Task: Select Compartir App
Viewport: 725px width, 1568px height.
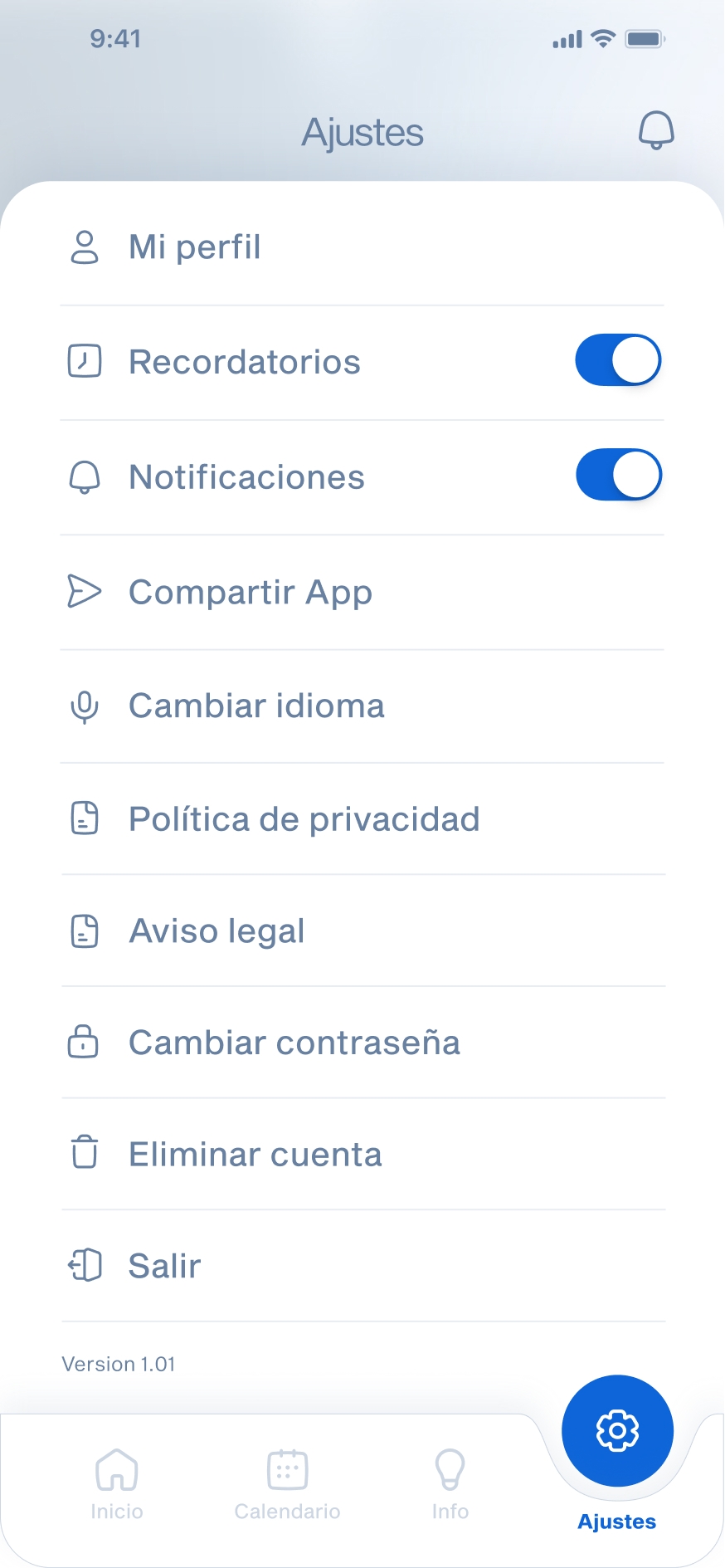Action: (x=362, y=592)
